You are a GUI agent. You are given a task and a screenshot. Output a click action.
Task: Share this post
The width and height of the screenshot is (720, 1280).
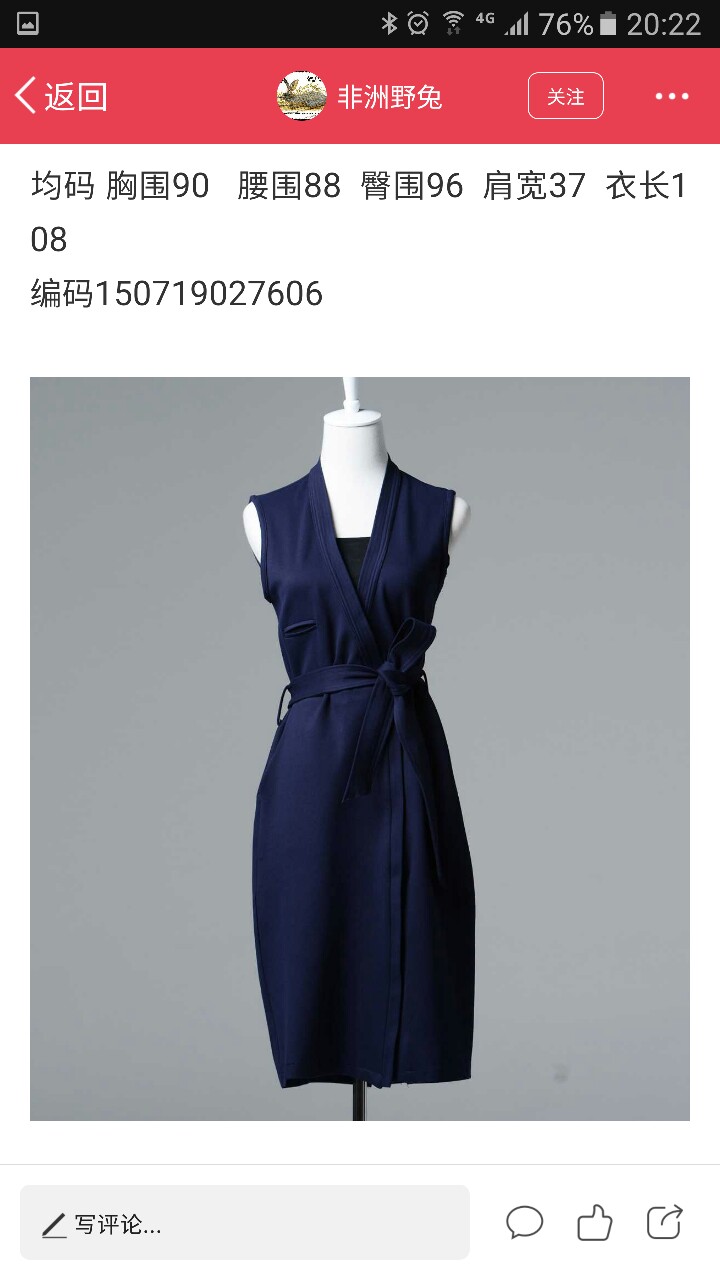coord(664,1222)
